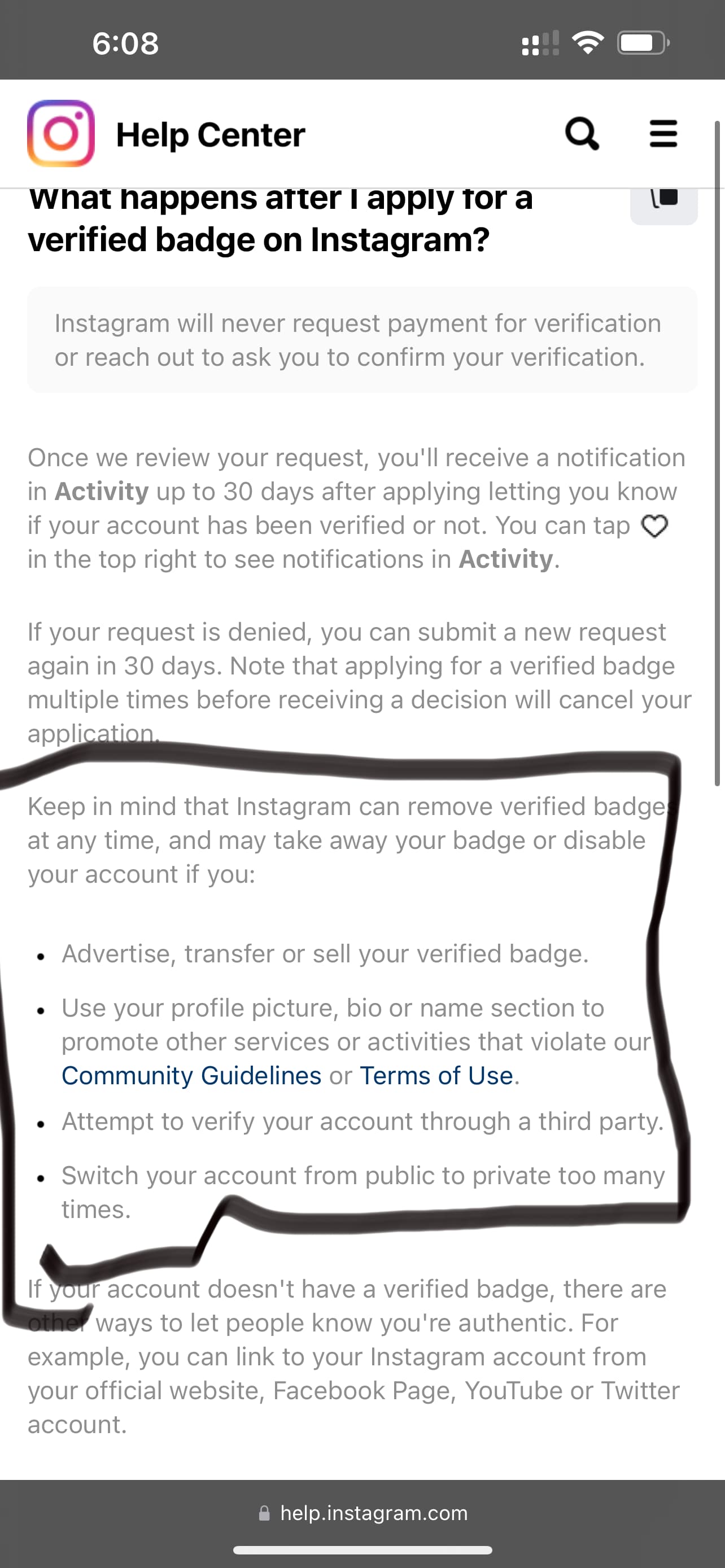Tap the help.instagram.com address bar
The image size is (725, 1568).
363,1513
